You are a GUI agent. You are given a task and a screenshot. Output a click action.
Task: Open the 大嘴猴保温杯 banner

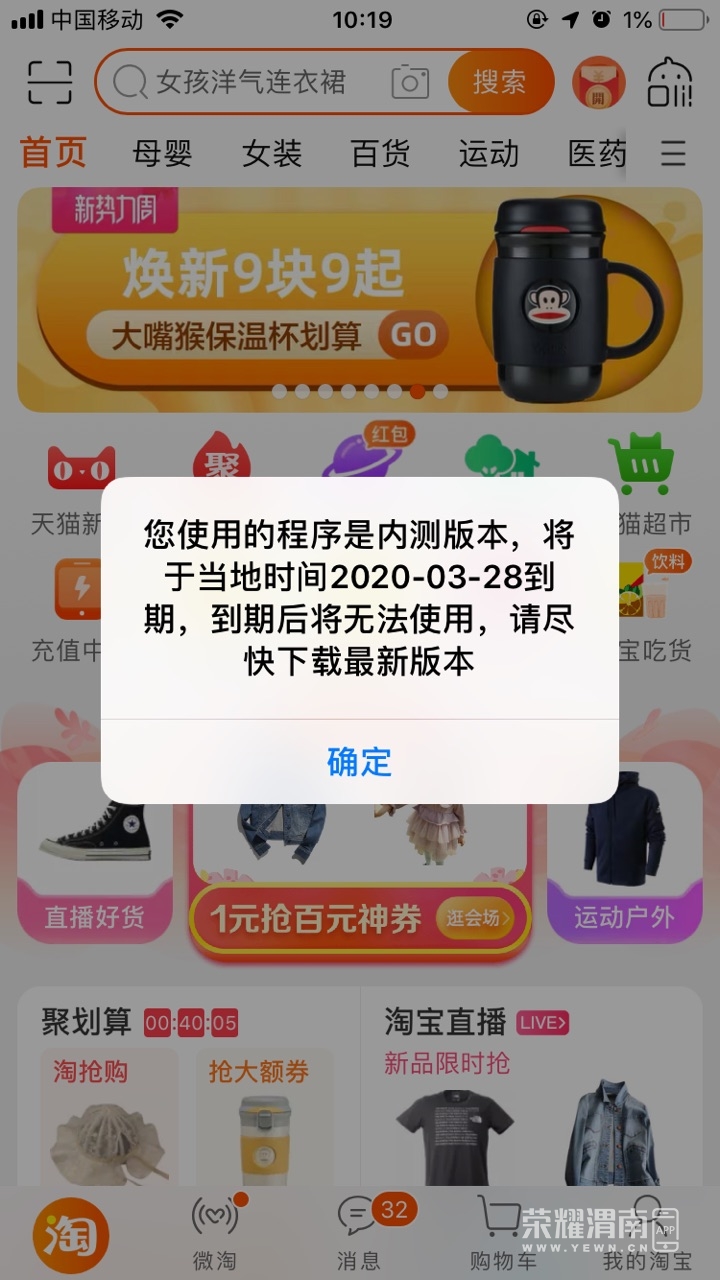pyautogui.click(x=359, y=298)
